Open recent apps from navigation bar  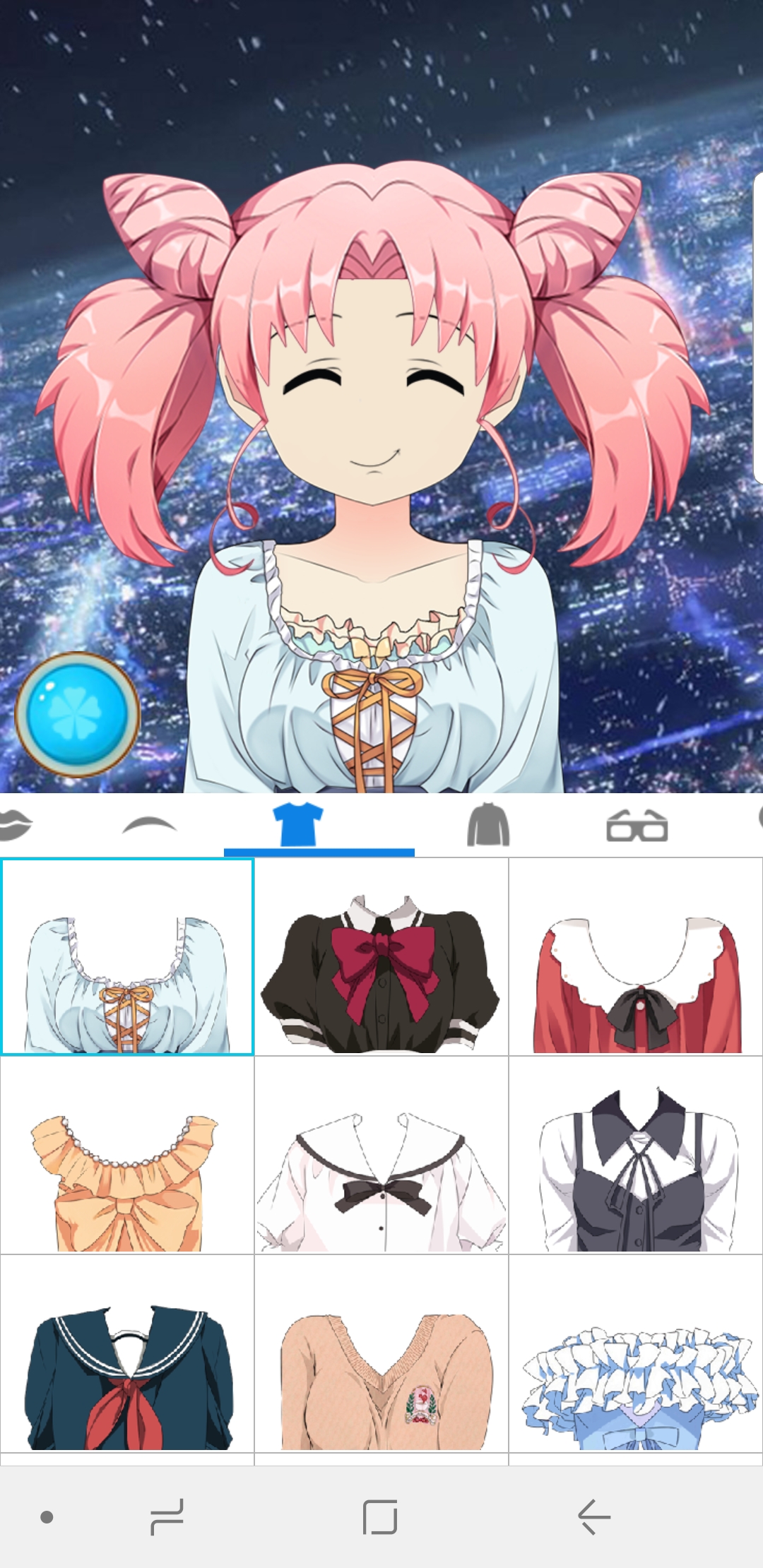(167, 1516)
